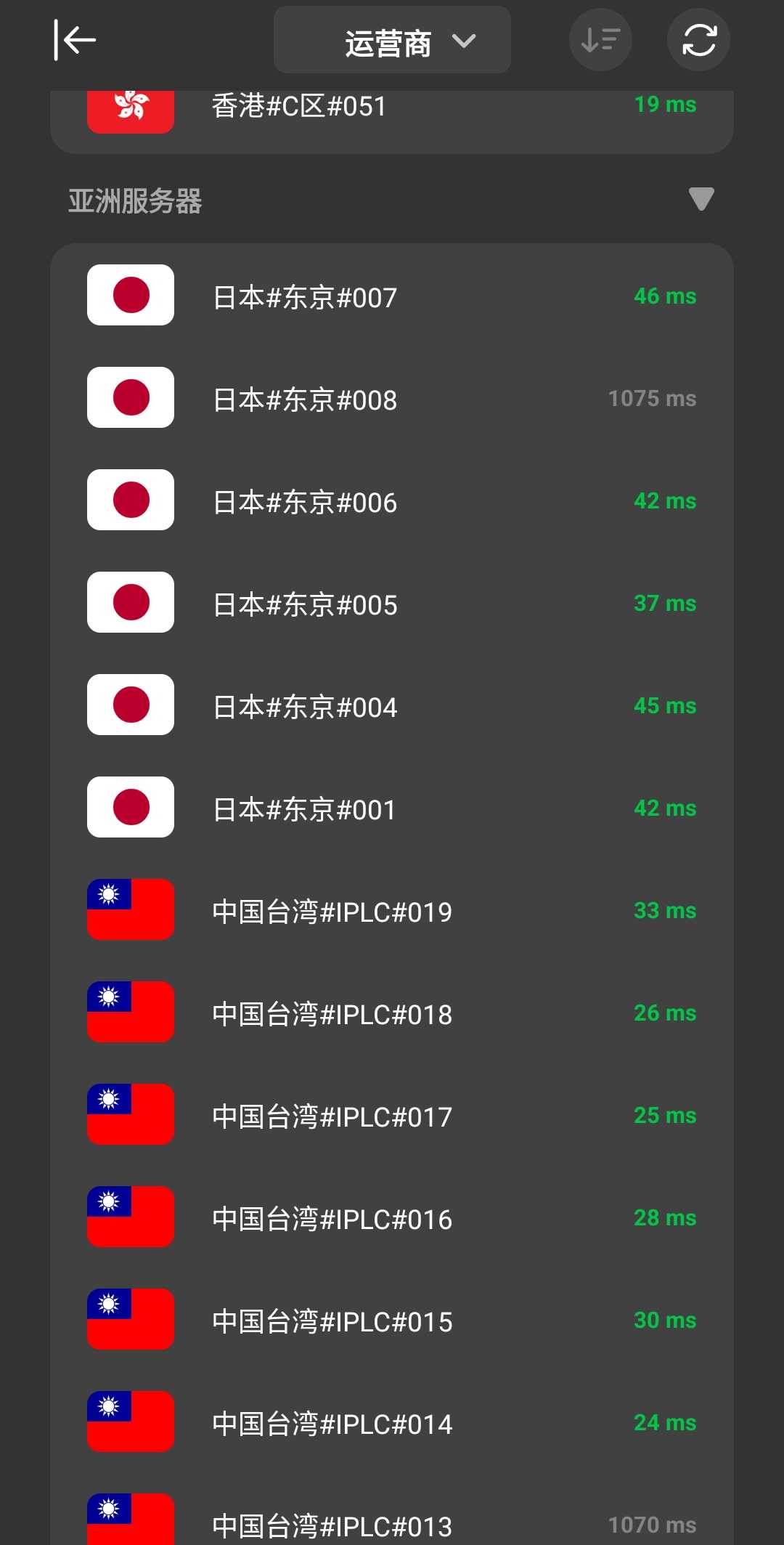Choose server 日本#东京#008
784x1545 pixels.
pos(392,398)
